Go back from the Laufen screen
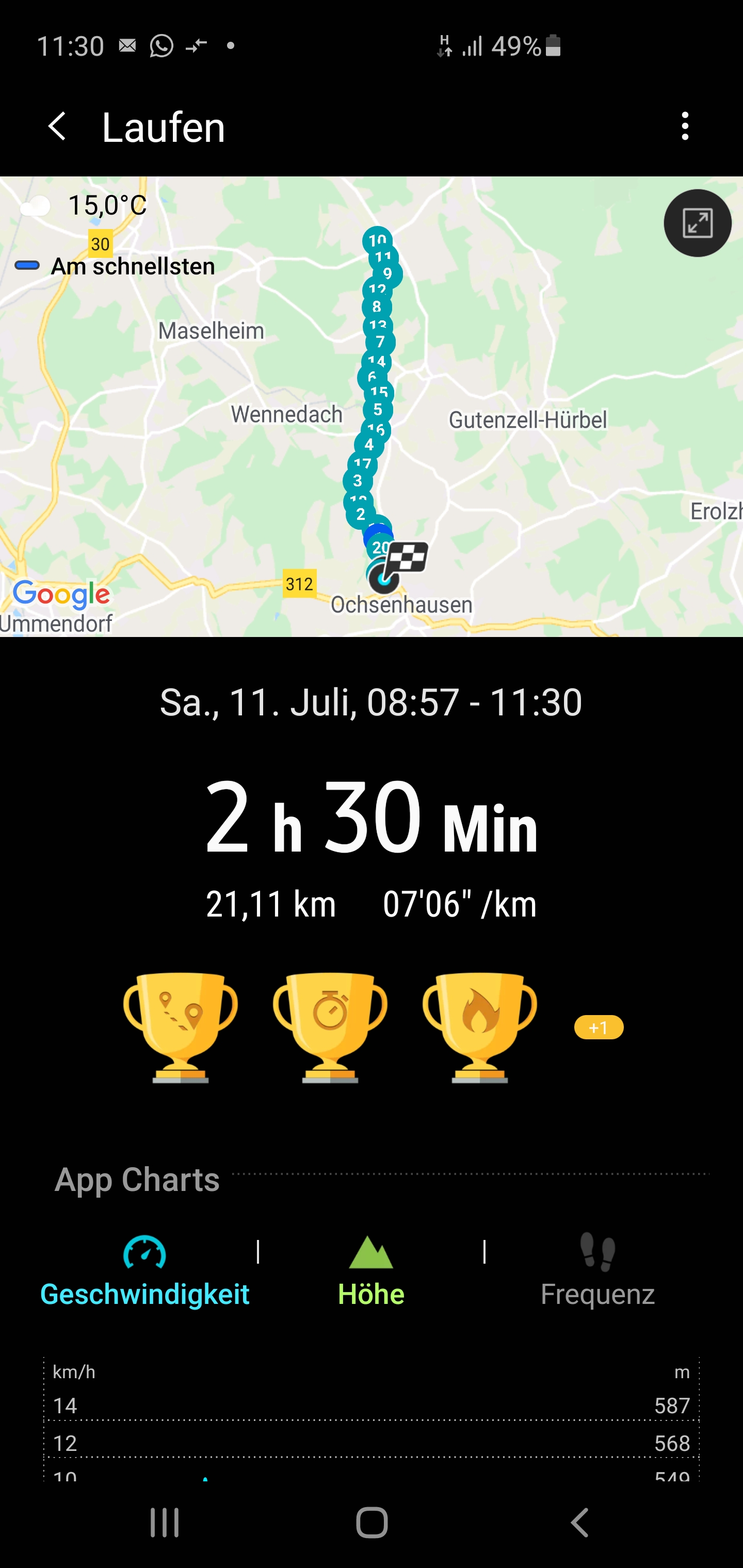The width and height of the screenshot is (743, 1568). (57, 127)
